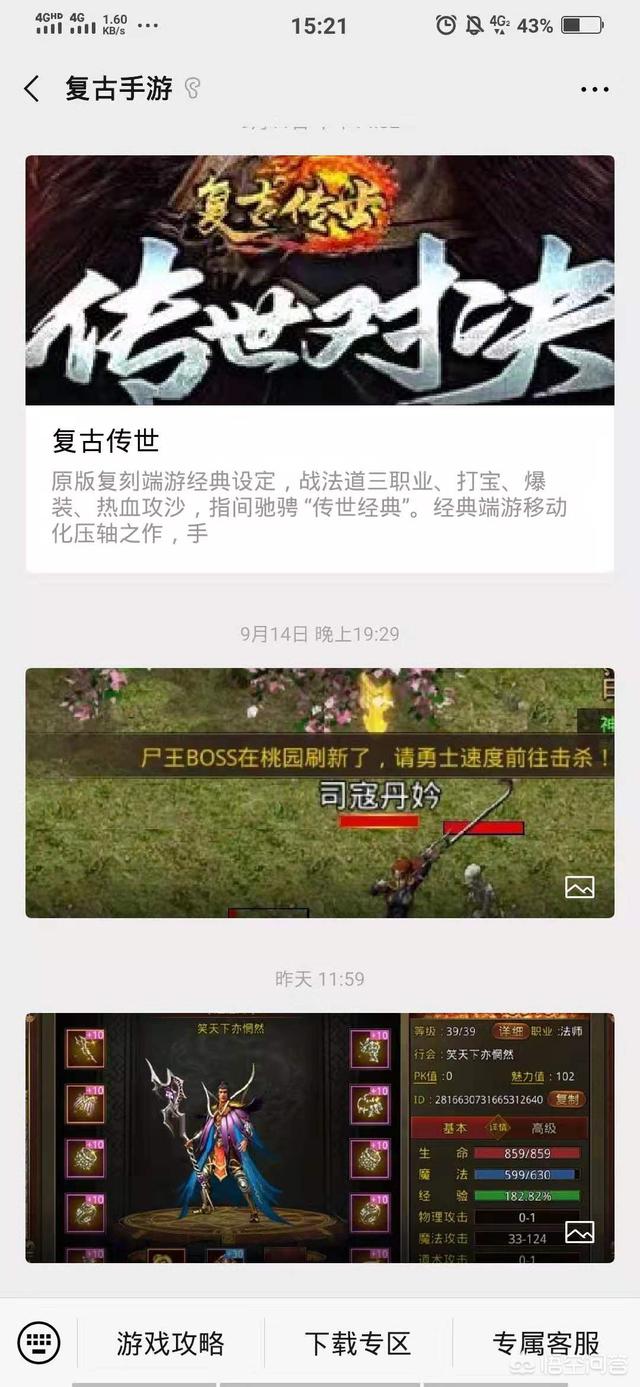This screenshot has height=1387, width=640.
Task: Open the 专属客服 menu
Action: [546, 1342]
